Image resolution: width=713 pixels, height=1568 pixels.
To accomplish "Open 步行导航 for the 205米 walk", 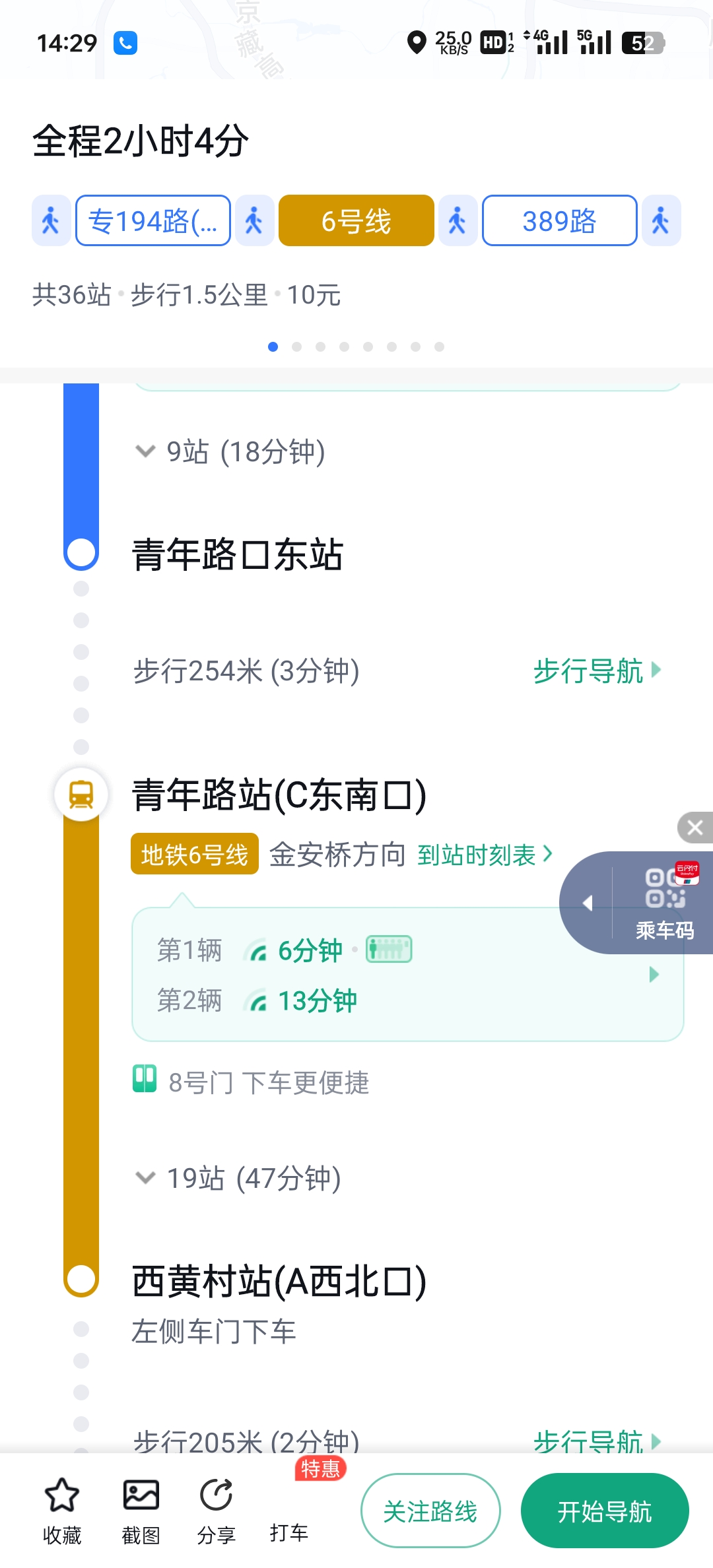I will coord(596,1441).
